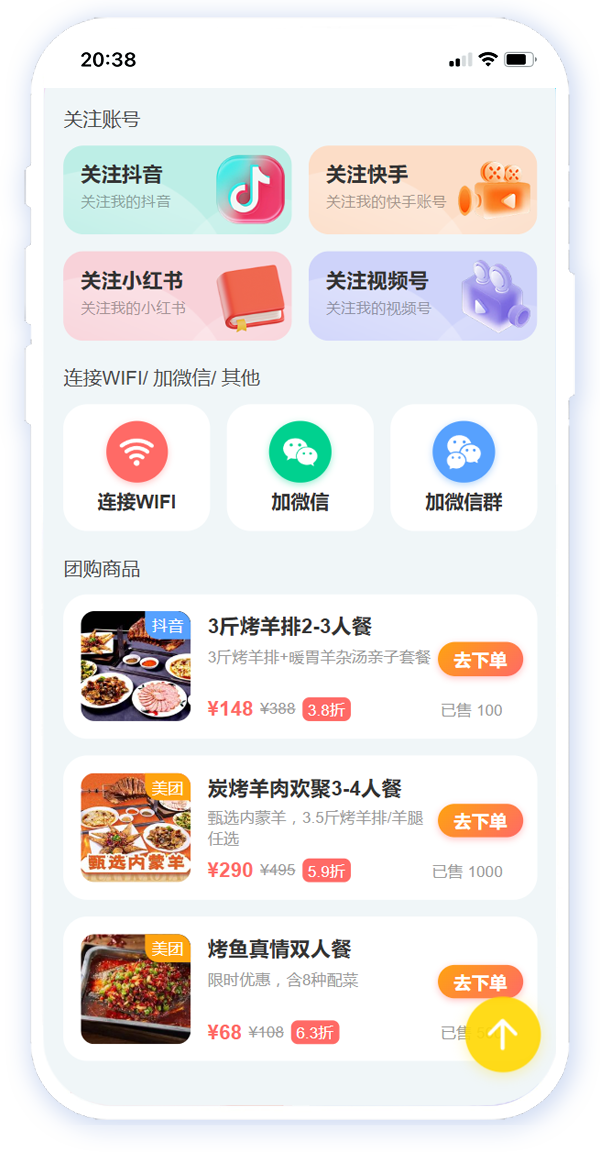The image size is (600, 1153).
Task: View the 烤鱼真情双人餐 product image
Action: [x=135, y=989]
